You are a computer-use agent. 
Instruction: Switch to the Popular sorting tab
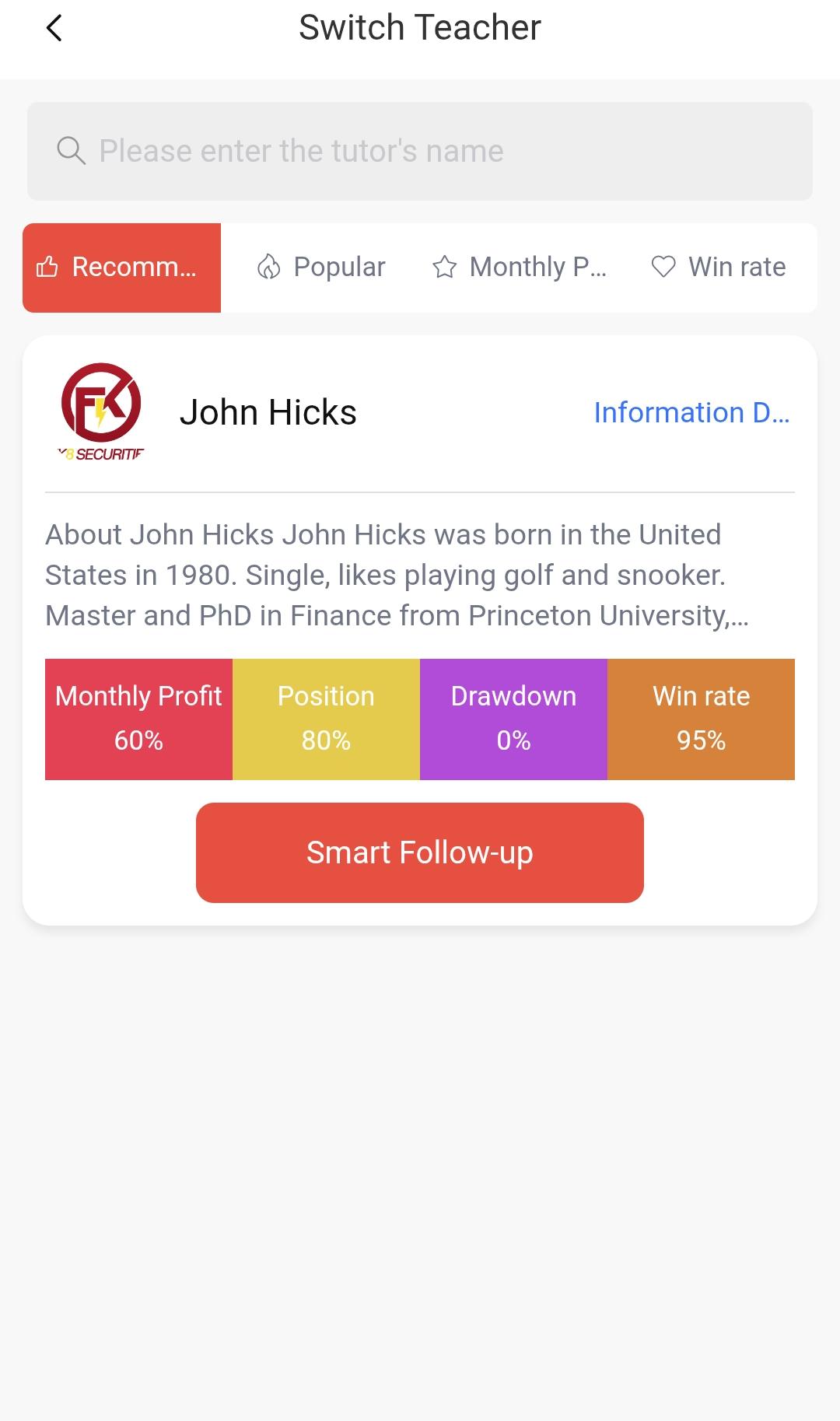coord(339,267)
